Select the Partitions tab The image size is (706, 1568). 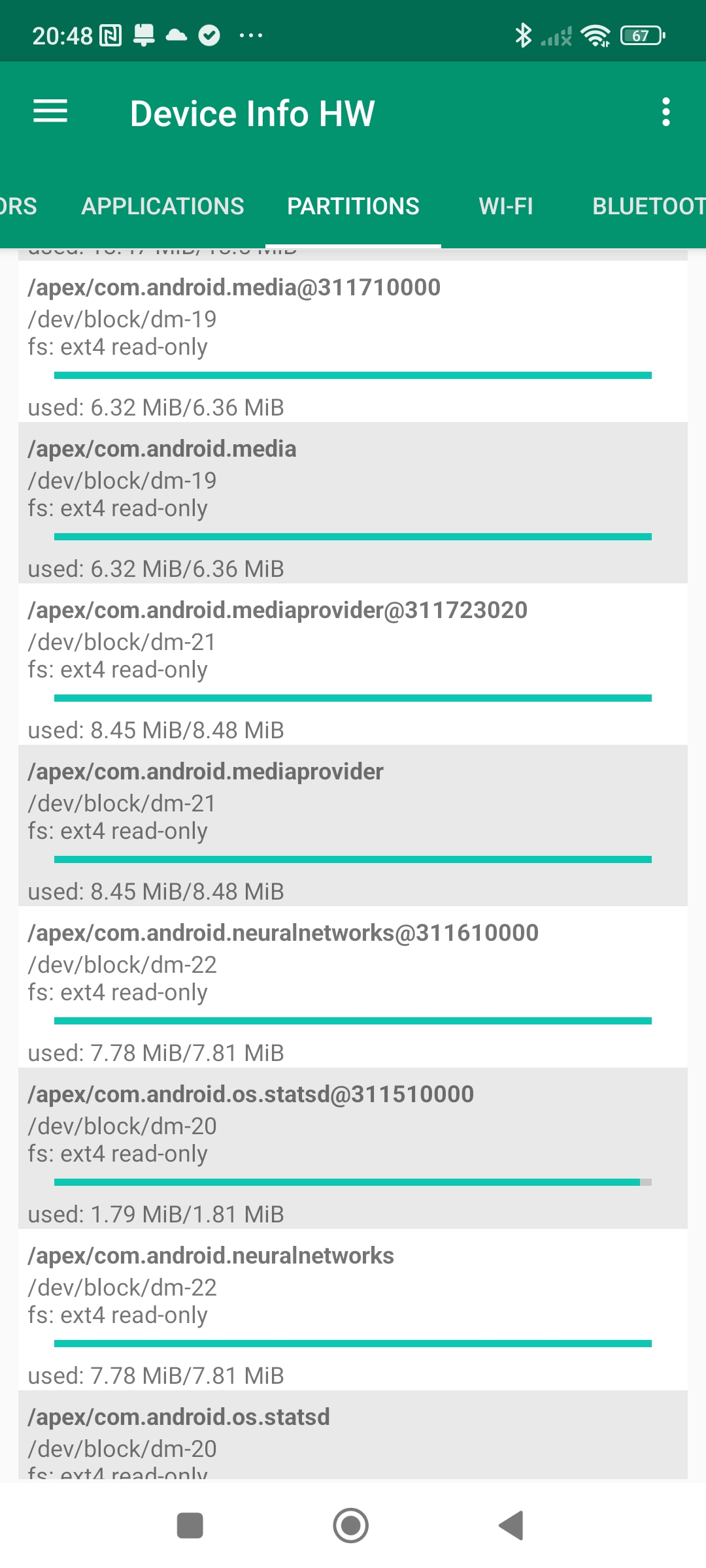point(353,206)
